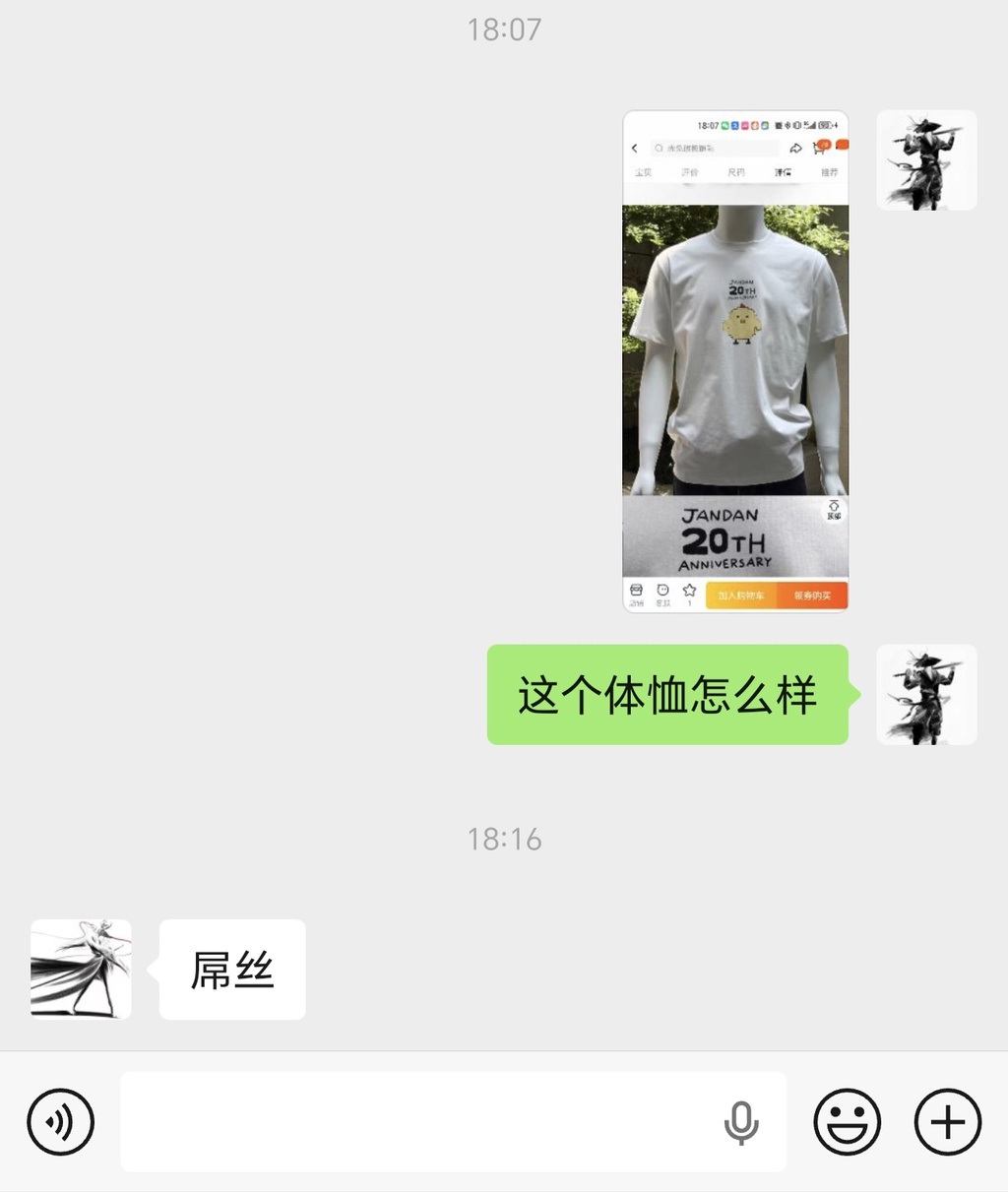Open the shared T-shirt screenshot image
The width and height of the screenshot is (1008, 1192).
(x=735, y=360)
